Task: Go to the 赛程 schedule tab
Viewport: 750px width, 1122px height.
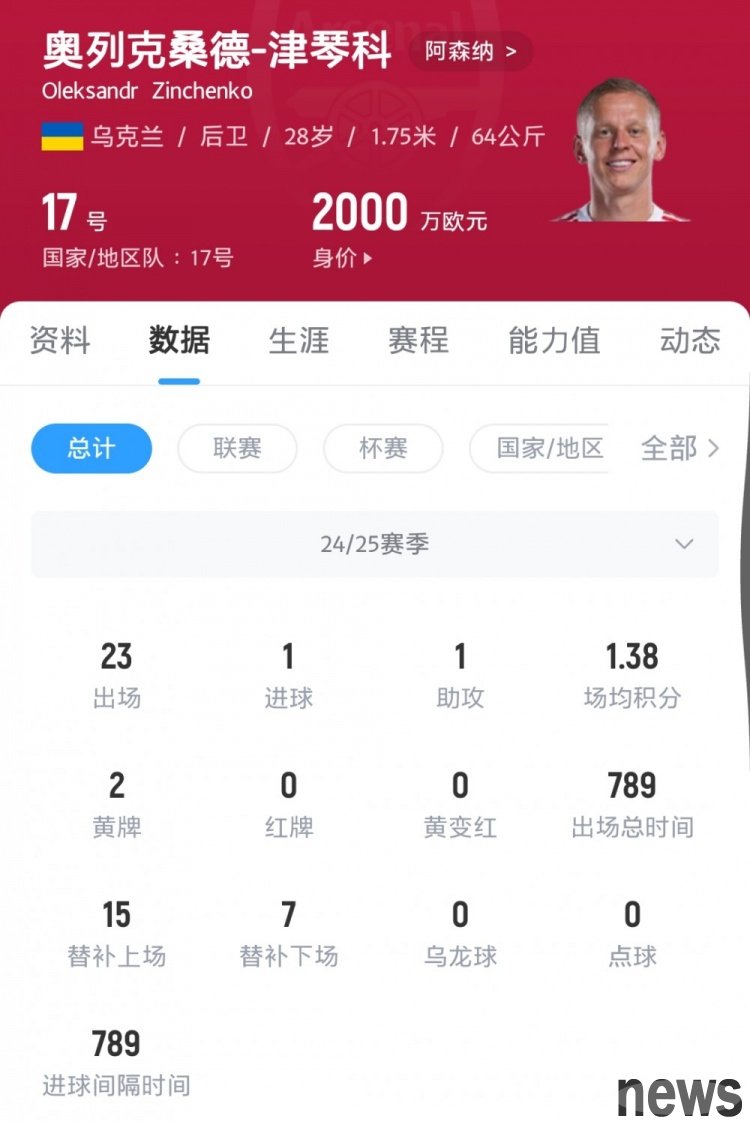Action: pyautogui.click(x=418, y=340)
